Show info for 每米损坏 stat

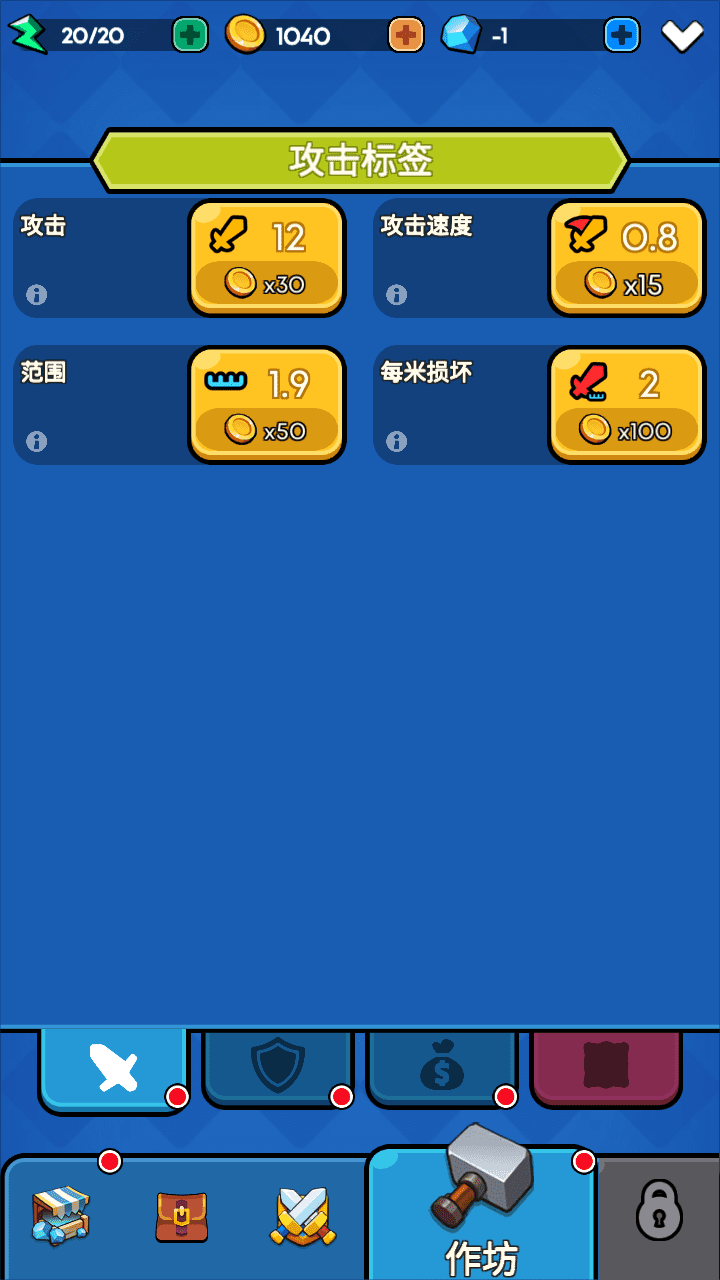pos(397,441)
